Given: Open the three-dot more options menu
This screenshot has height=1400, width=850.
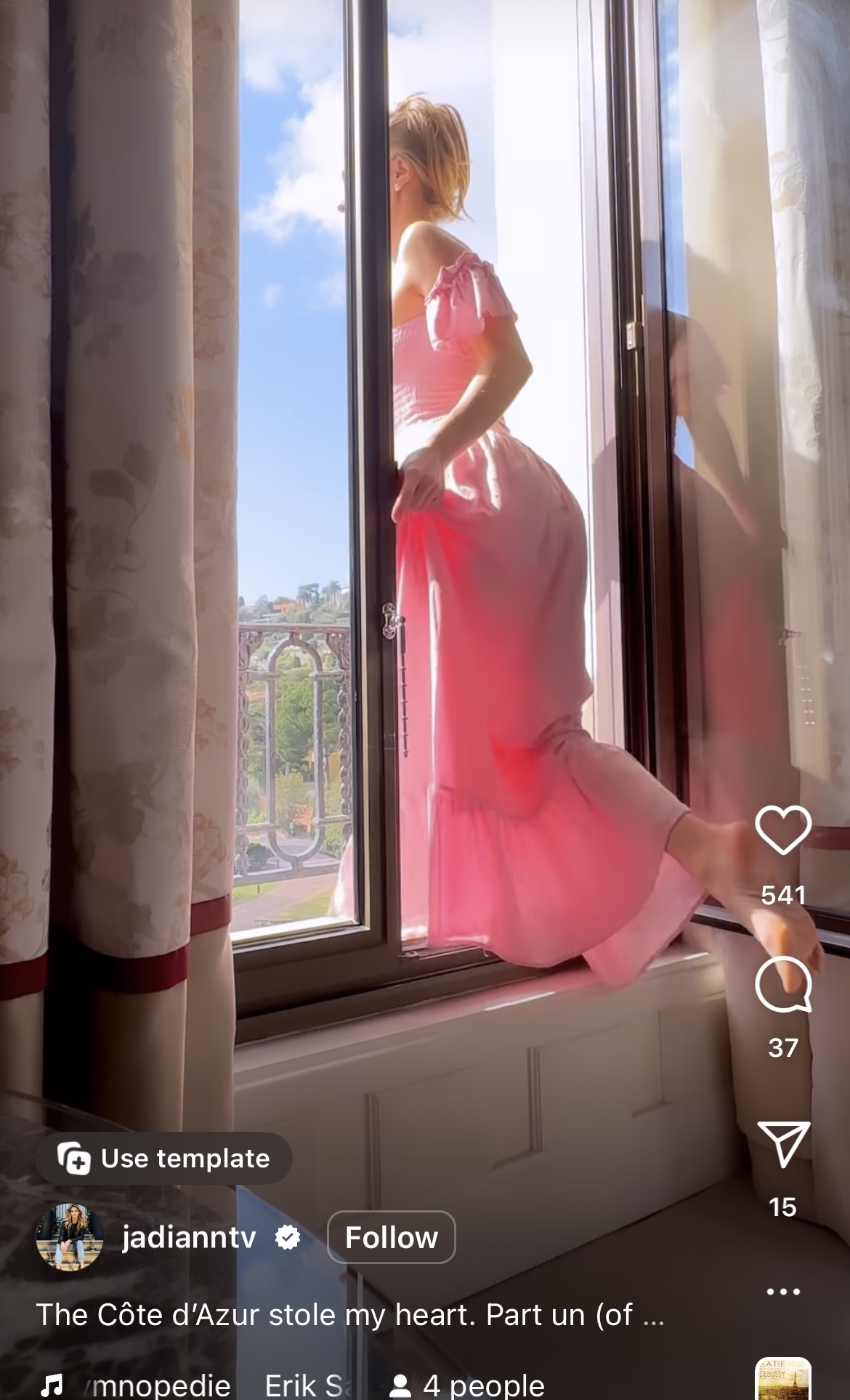Looking at the screenshot, I should [782, 1292].
